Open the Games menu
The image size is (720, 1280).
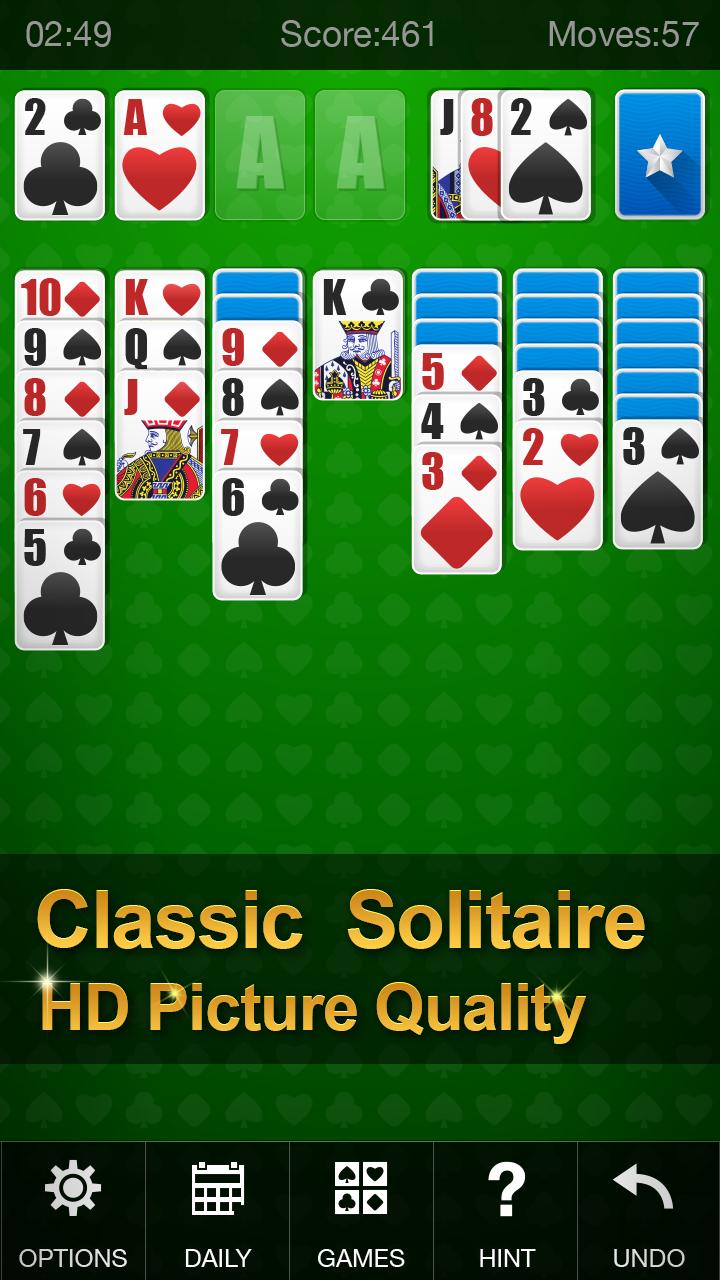pyautogui.click(x=361, y=1212)
